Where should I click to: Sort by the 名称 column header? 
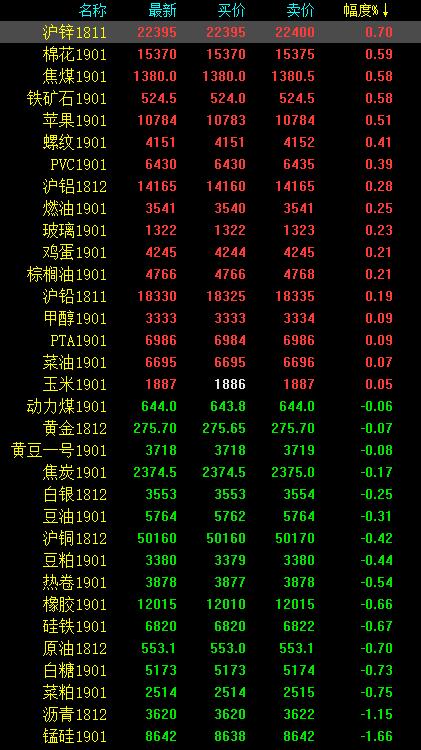pos(93,10)
